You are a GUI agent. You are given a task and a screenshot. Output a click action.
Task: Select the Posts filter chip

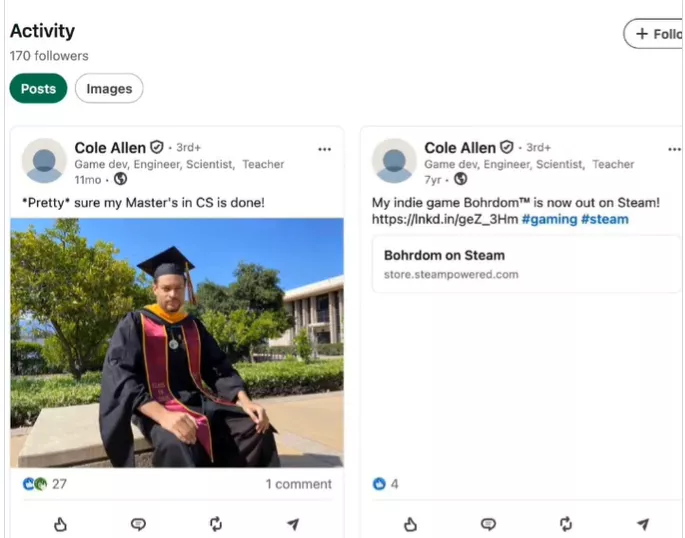point(38,88)
